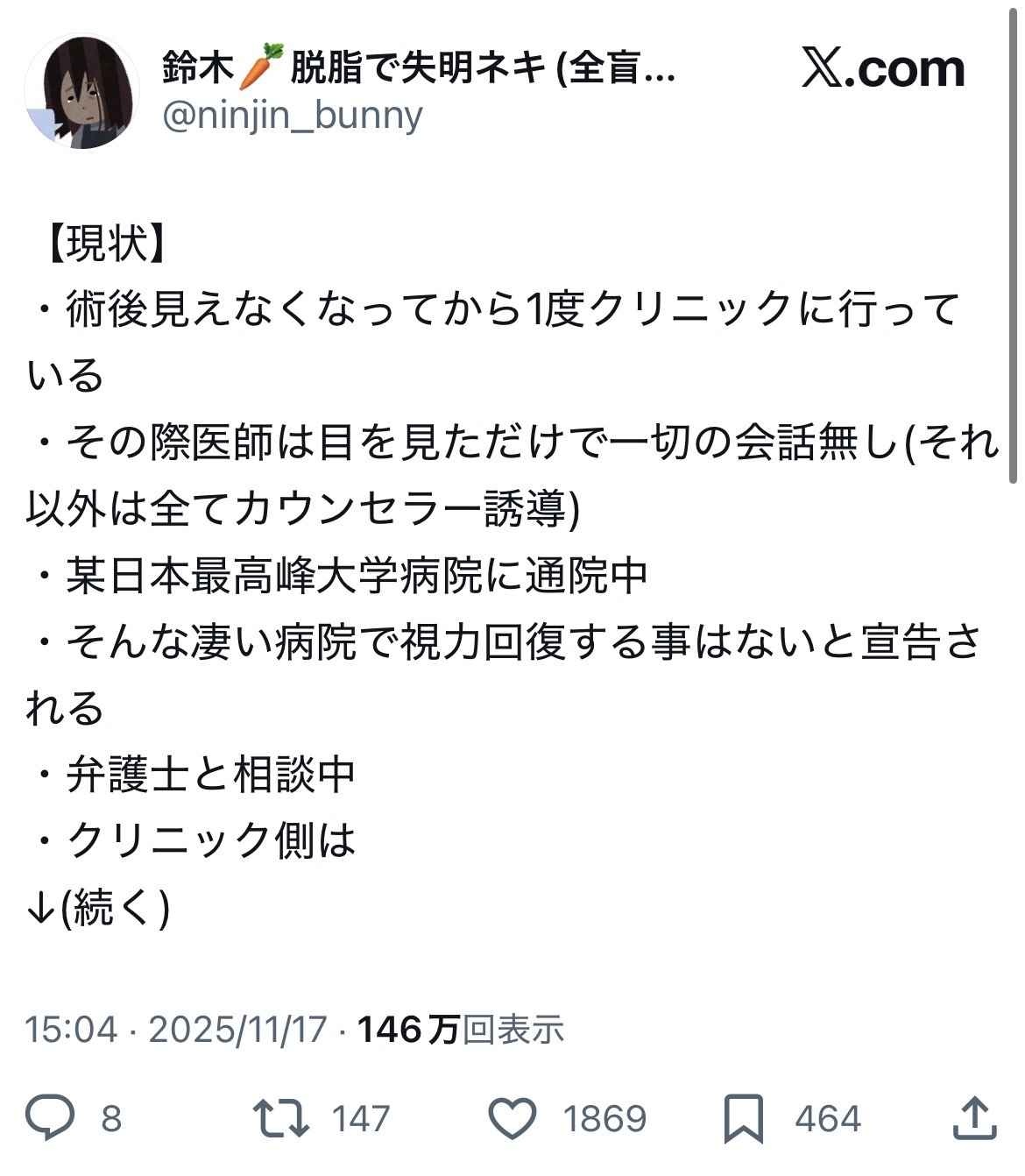Bookmark this tweet
The height and width of the screenshot is (1176, 1025).
pyautogui.click(x=743, y=1118)
